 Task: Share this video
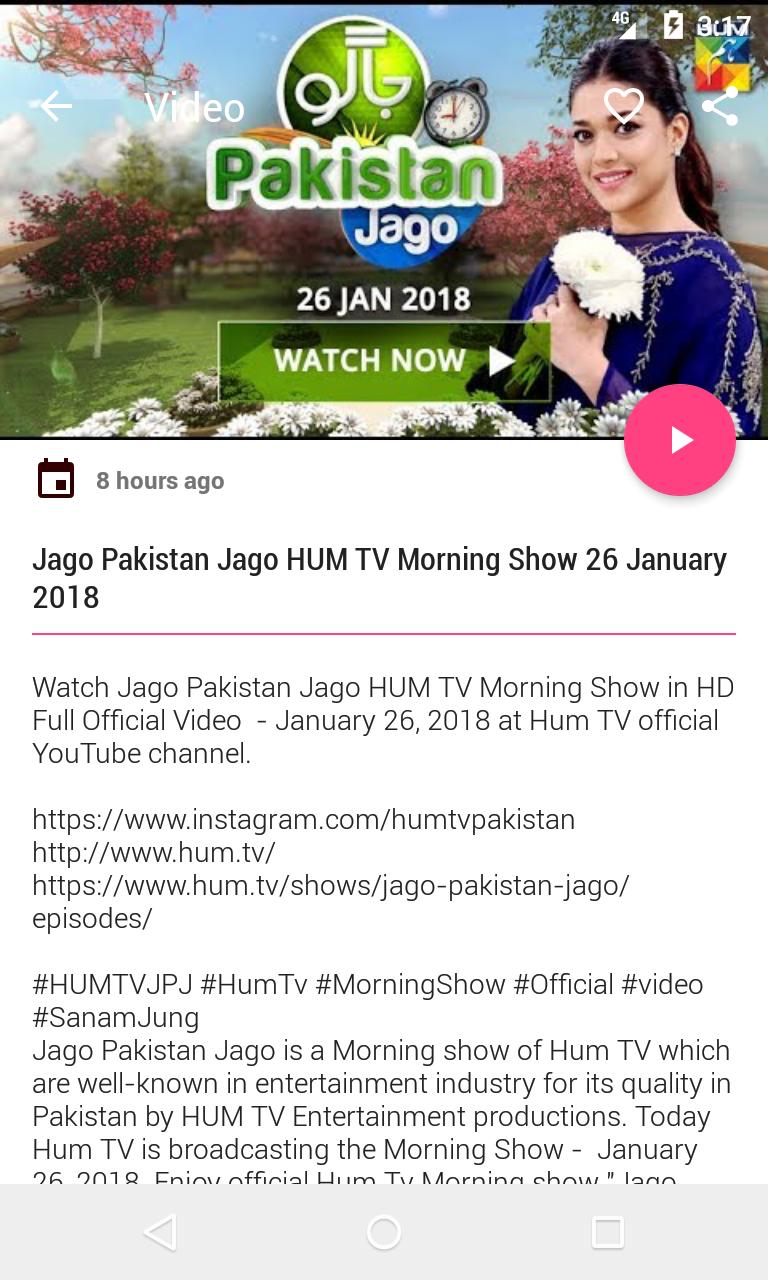coord(720,106)
